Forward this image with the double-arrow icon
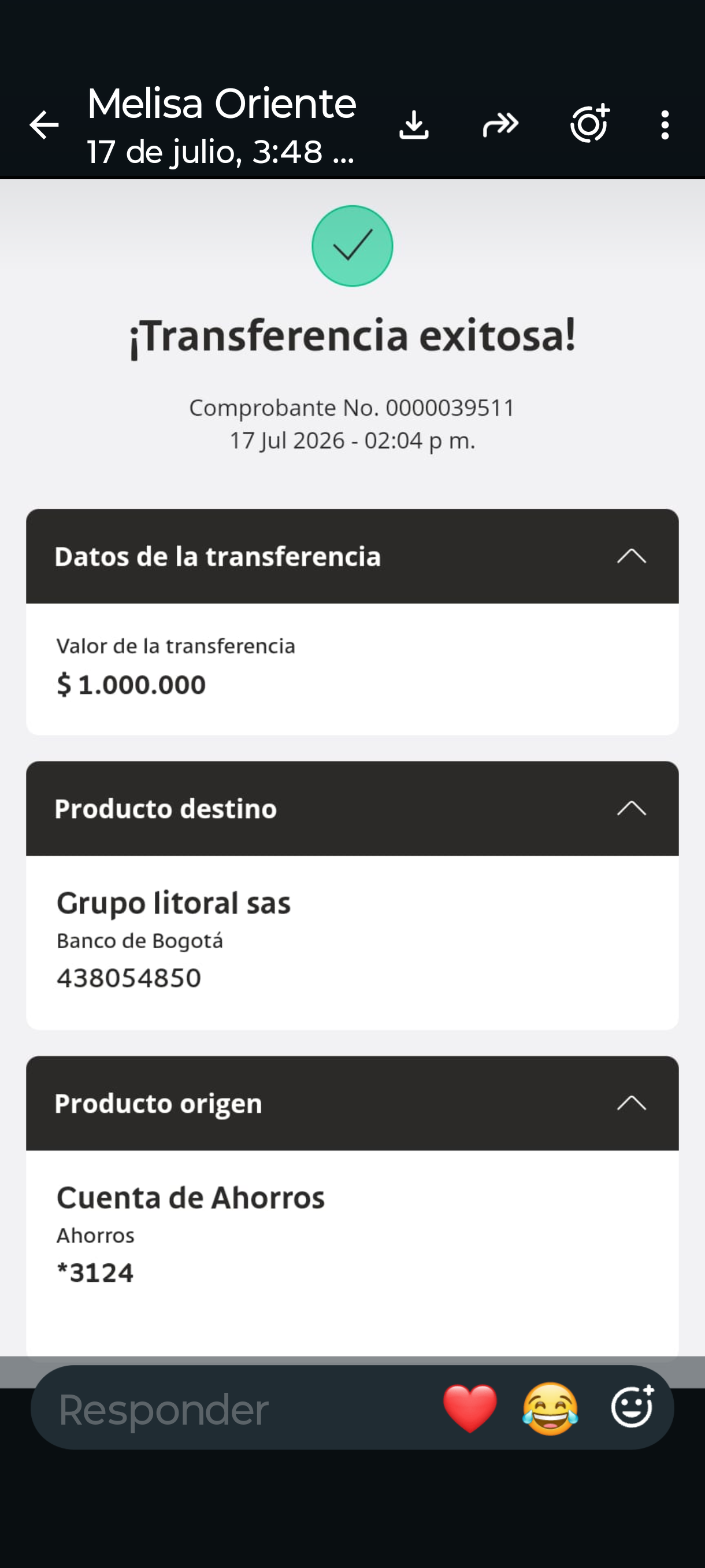The height and width of the screenshot is (1568, 705). pyautogui.click(x=500, y=125)
